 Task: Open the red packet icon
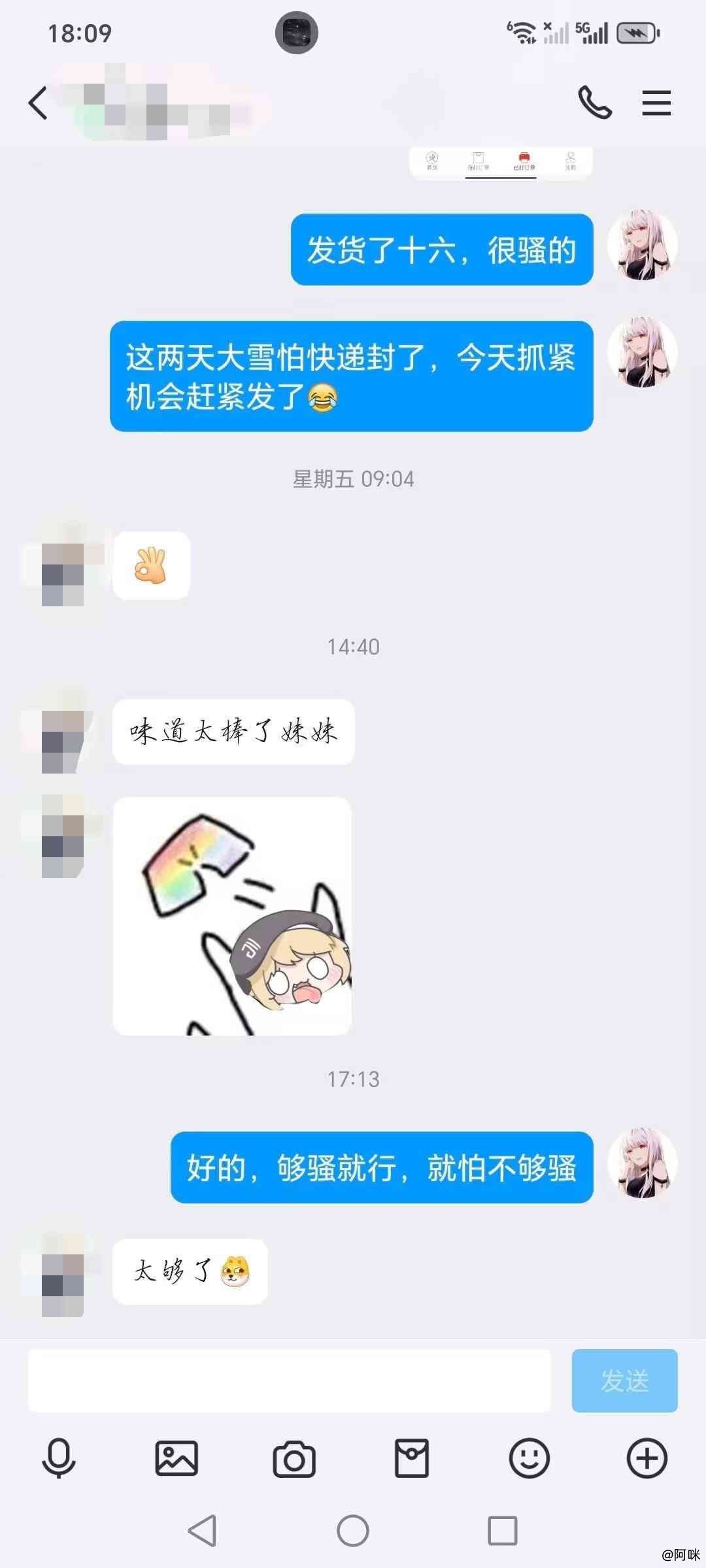pos(412,1458)
